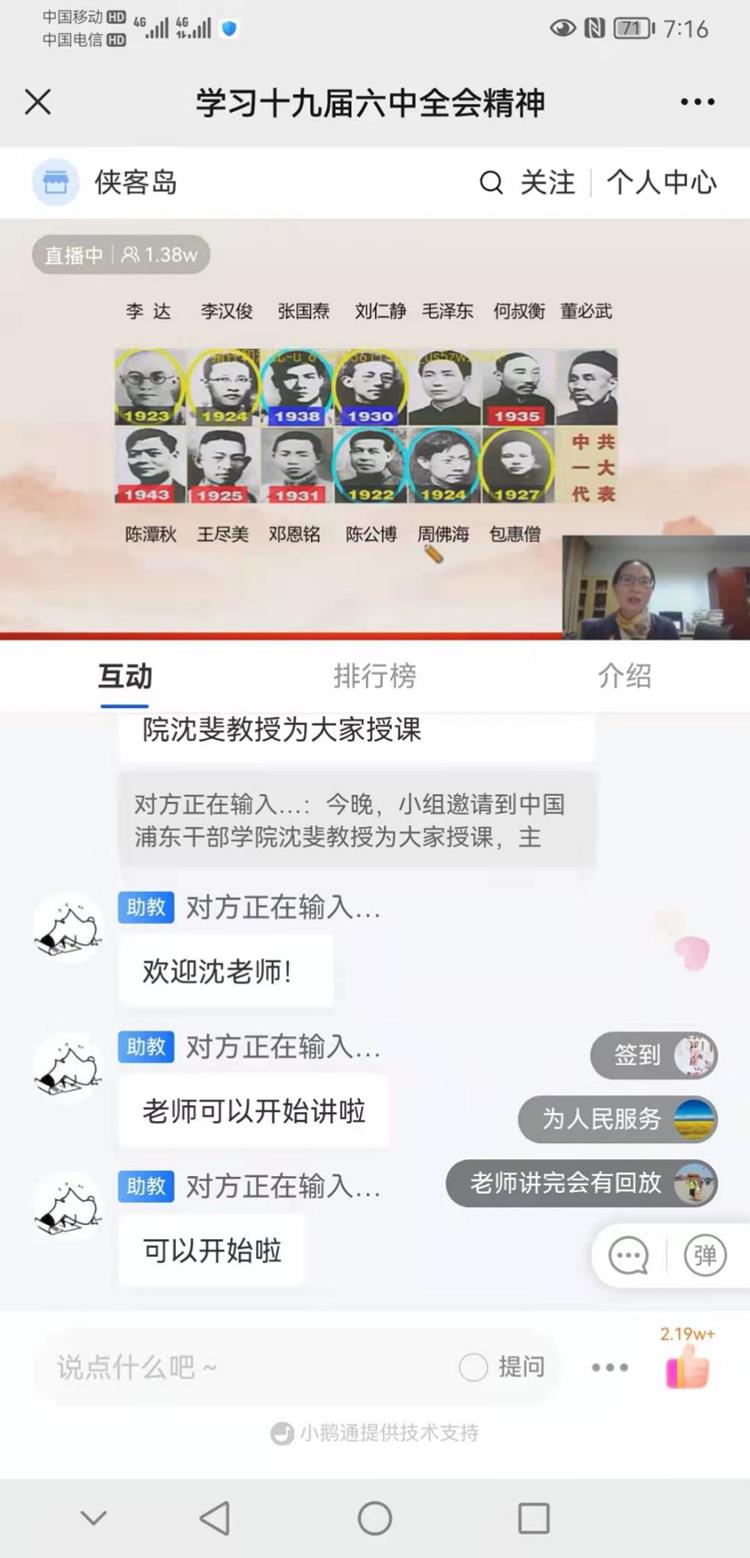
Task: Open 个人中心 personal center
Action: 661,182
